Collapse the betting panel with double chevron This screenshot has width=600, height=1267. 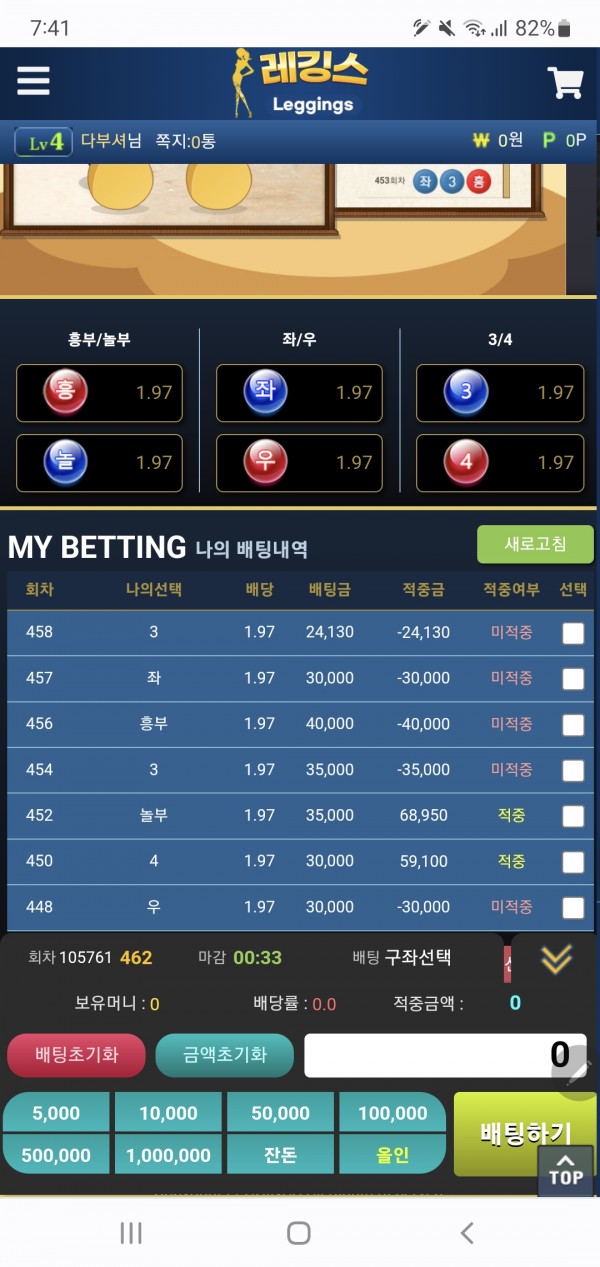[556, 959]
